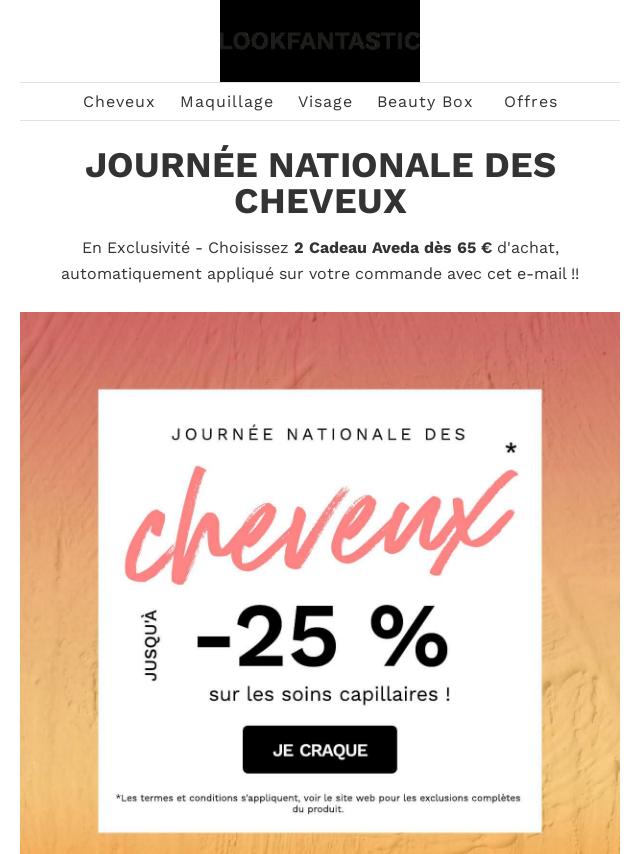The height and width of the screenshot is (854, 640).
Task: Tap the JE CRAQUE button
Action: coord(320,750)
